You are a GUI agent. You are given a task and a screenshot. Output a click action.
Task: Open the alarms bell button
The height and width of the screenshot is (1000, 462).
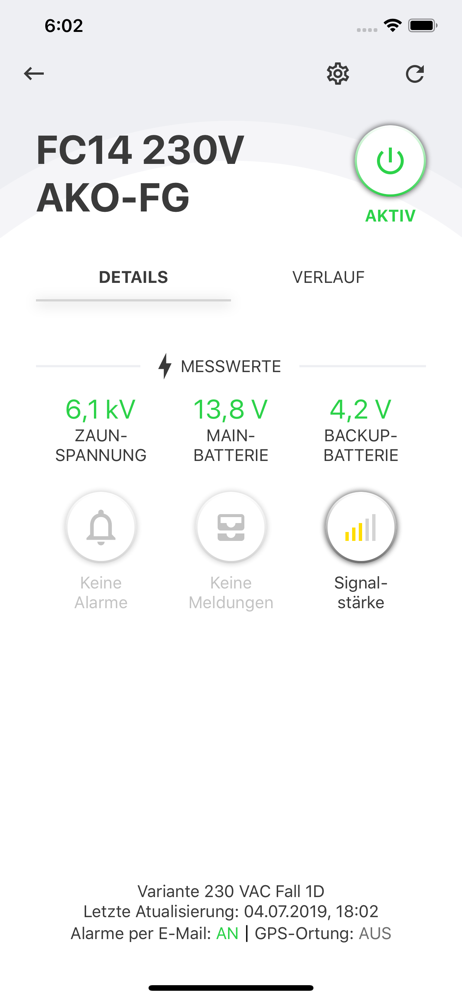point(101,527)
